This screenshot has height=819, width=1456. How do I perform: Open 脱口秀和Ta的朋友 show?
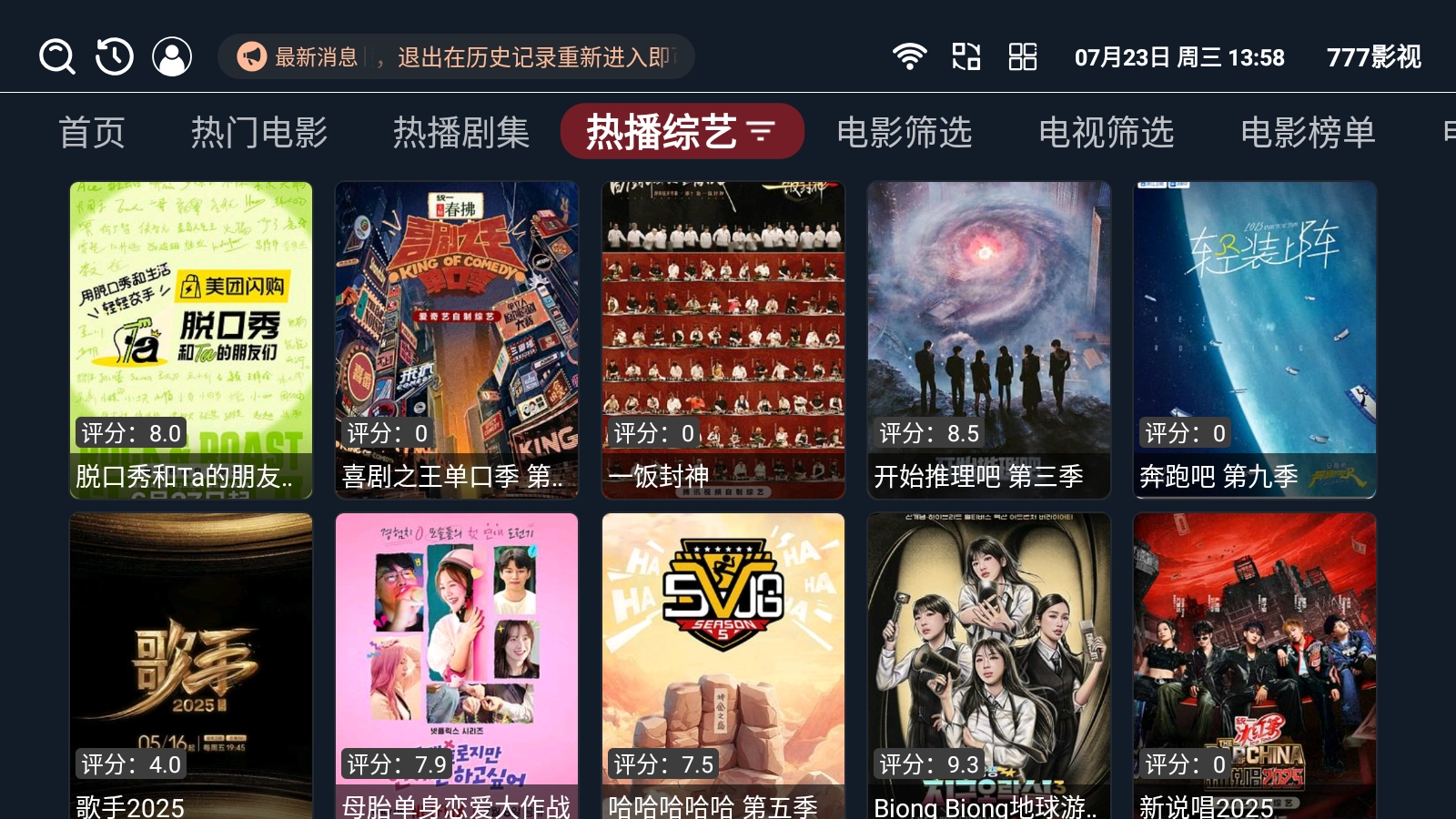coord(191,339)
